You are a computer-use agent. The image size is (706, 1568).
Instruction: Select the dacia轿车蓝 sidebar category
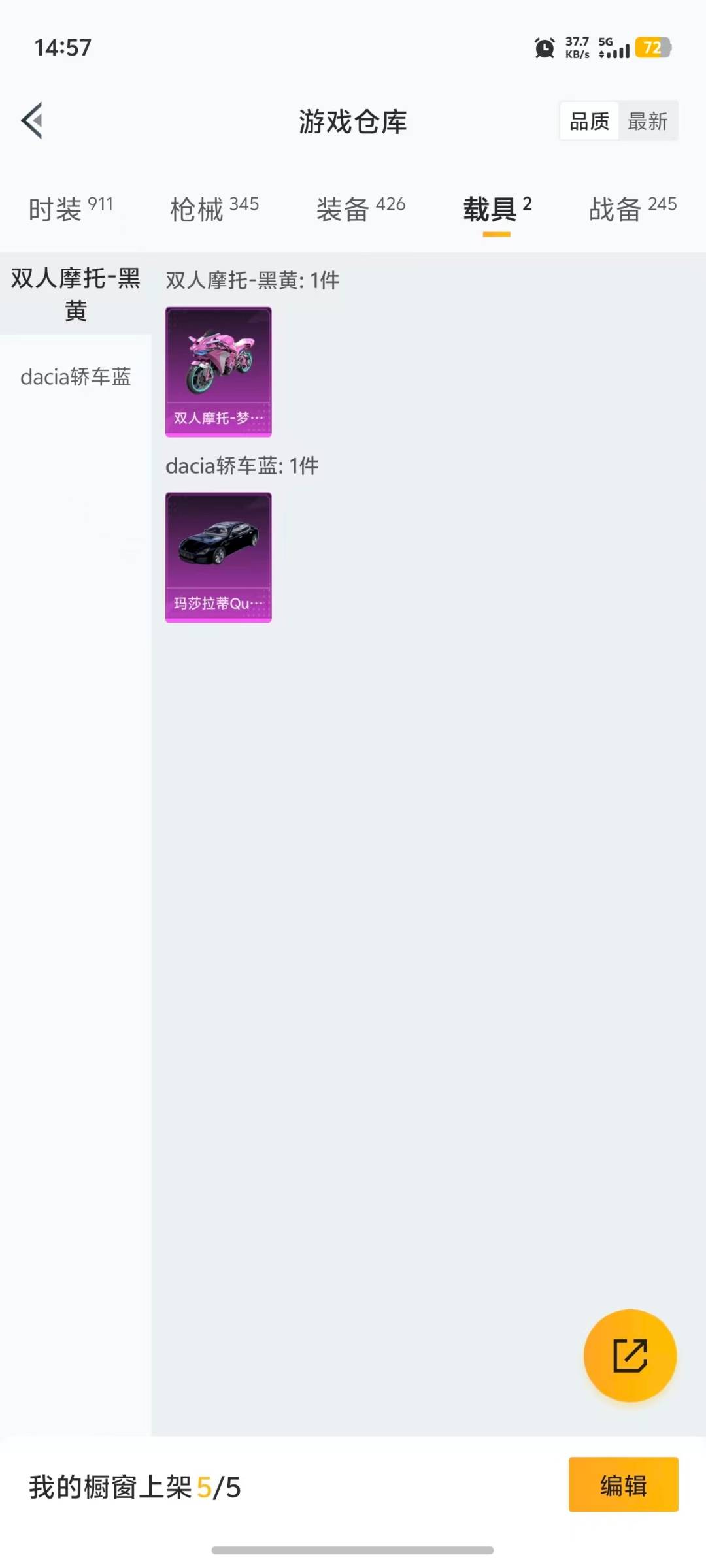click(74, 377)
